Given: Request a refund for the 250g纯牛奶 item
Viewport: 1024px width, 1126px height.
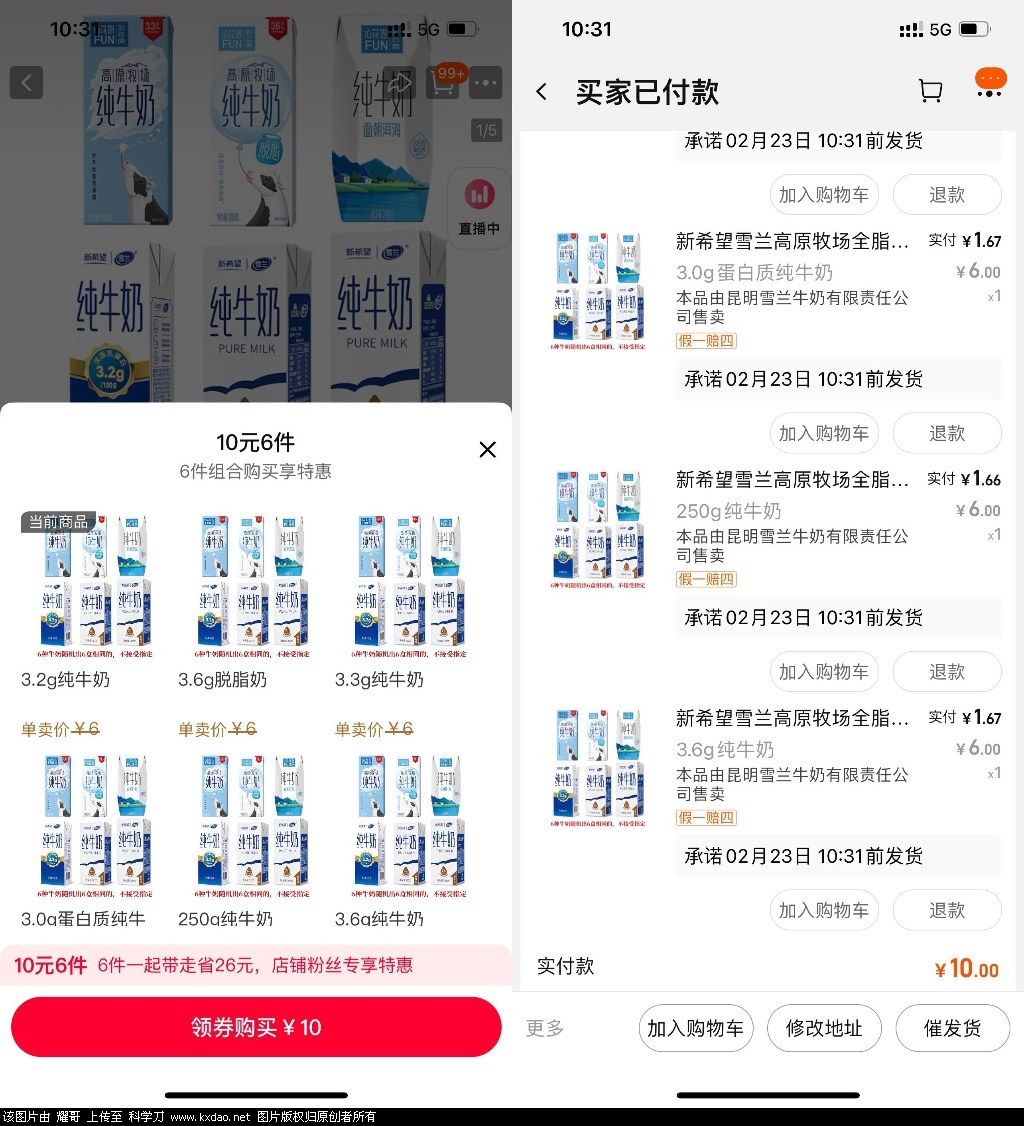Looking at the screenshot, I should click(946, 672).
